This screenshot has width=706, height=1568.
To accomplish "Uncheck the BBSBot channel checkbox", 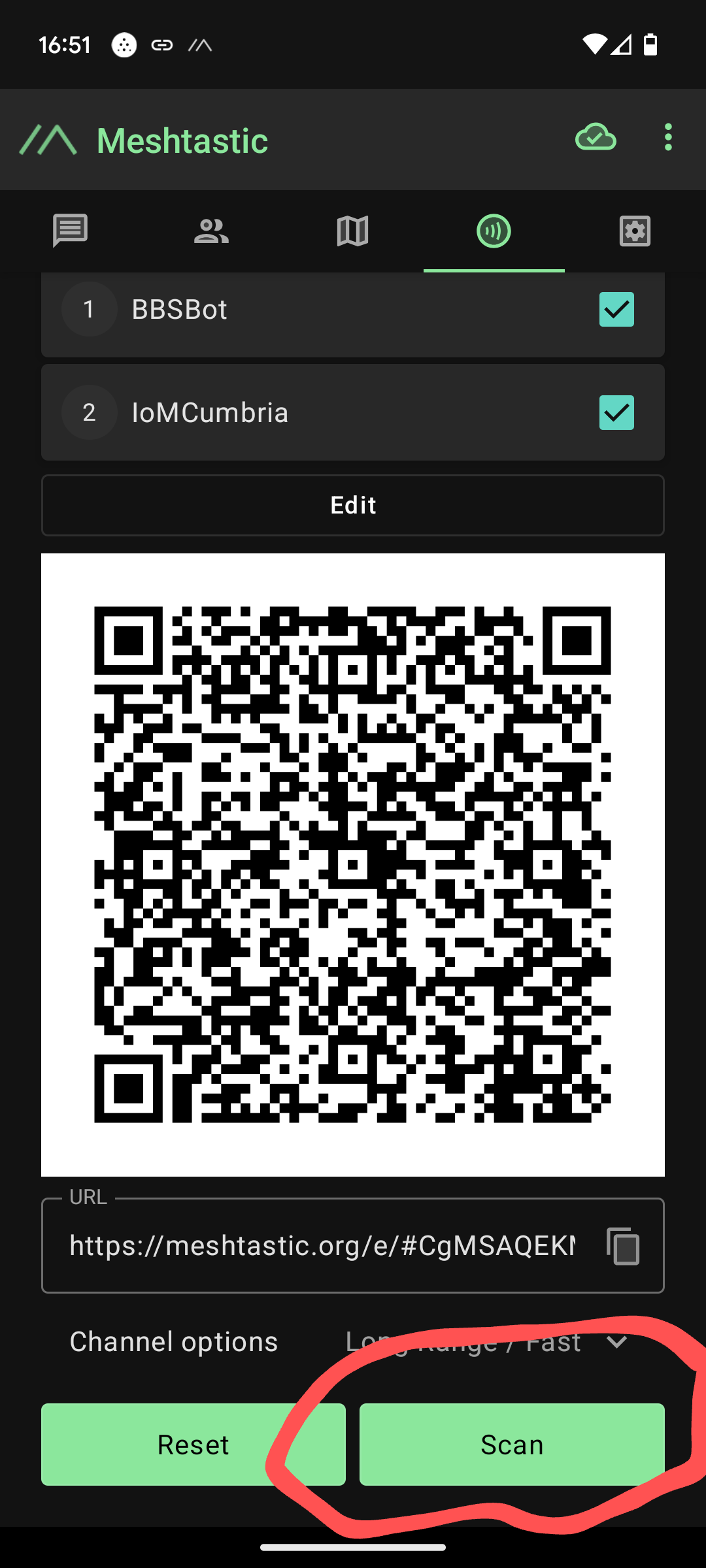I will point(616,309).
